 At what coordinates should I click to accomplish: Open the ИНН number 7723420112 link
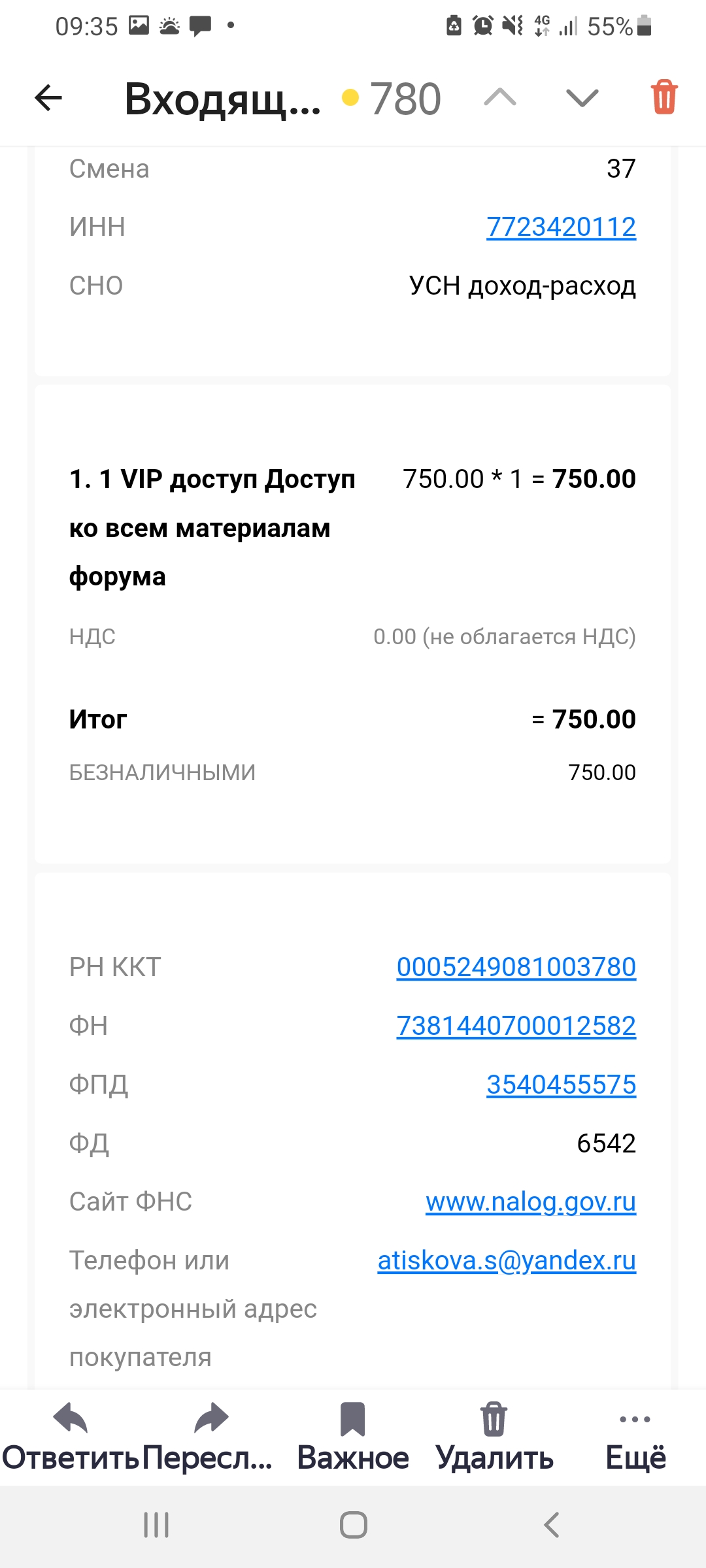click(561, 227)
